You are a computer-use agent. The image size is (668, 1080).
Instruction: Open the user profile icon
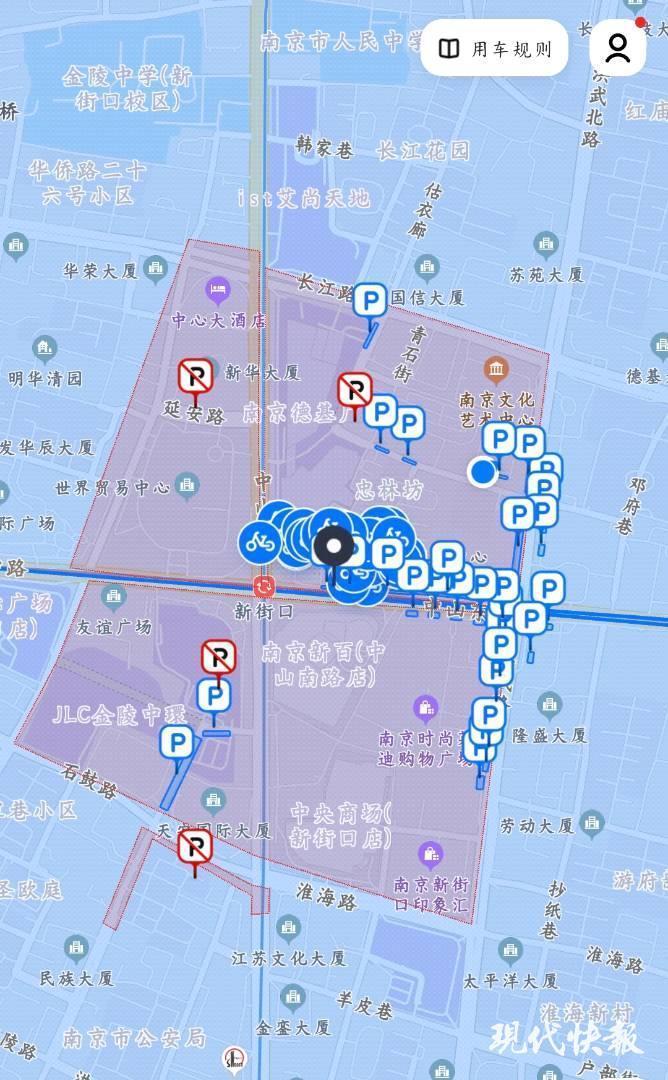pos(618,48)
